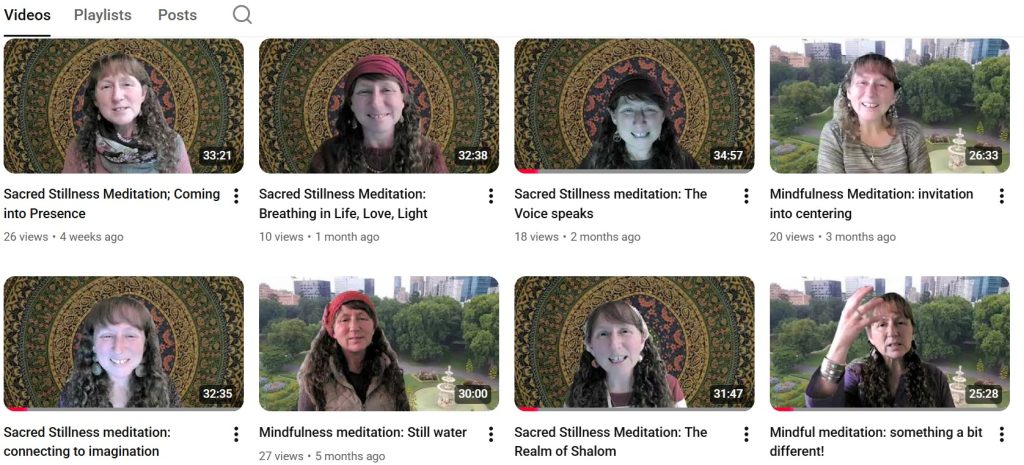Screen dimensions: 1024x465
Task: Open options menu for connecting to imagination video
Action: pyautogui.click(x=236, y=434)
